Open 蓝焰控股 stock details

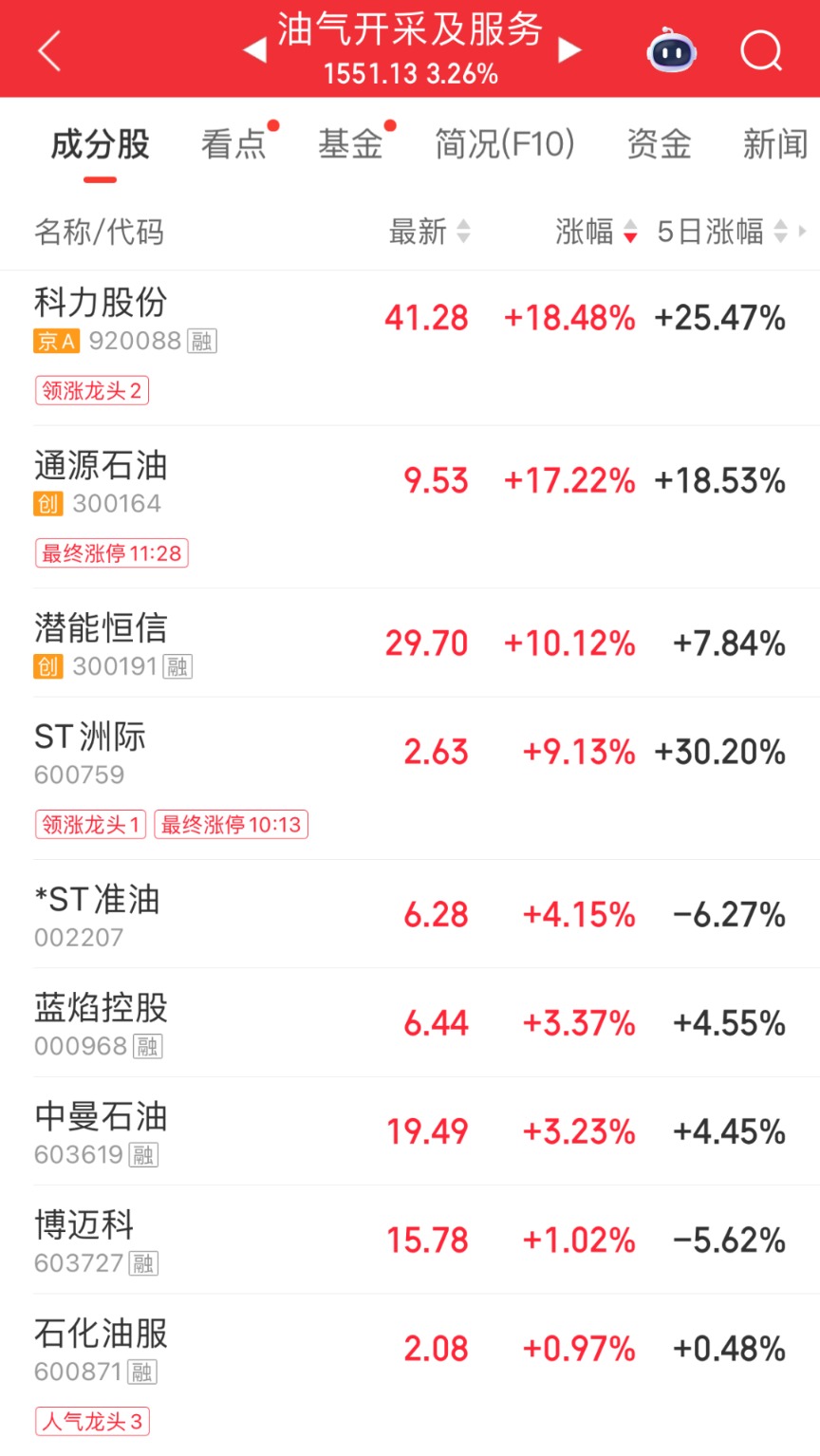[x=410, y=1022]
